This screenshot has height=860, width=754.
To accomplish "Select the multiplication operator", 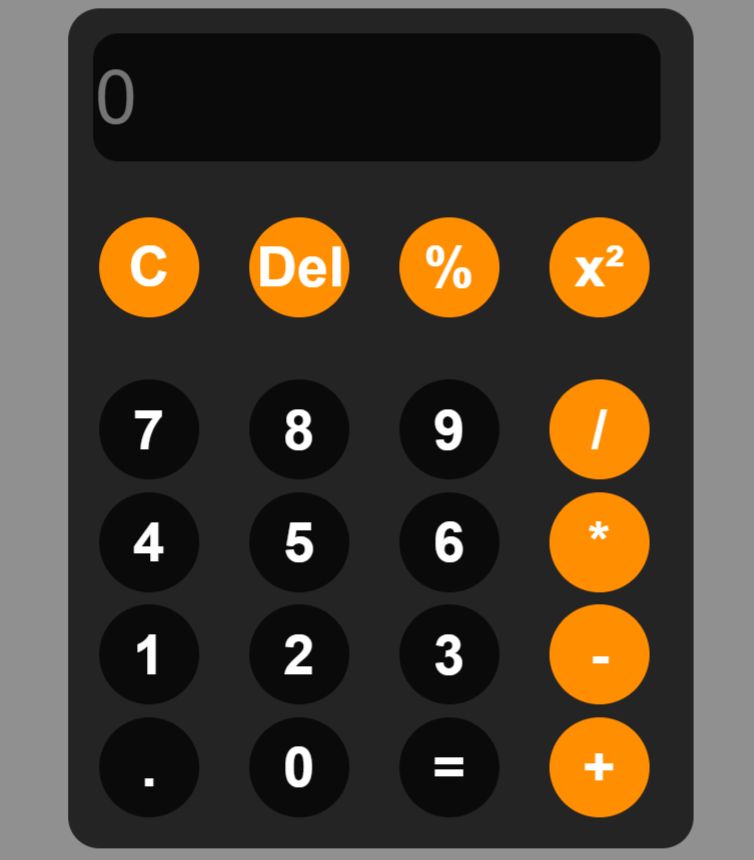I will click(599, 542).
